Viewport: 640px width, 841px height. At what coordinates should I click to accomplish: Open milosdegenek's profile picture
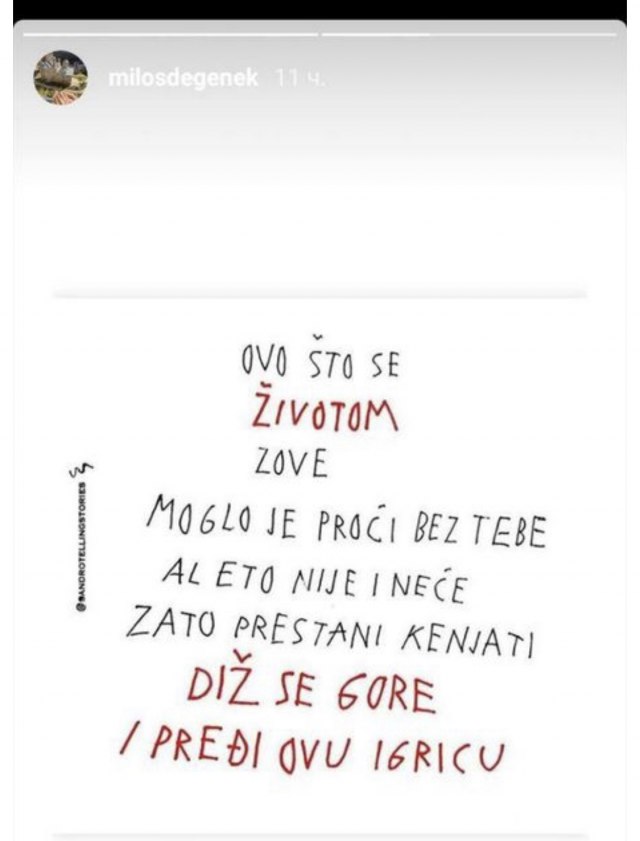pyautogui.click(x=60, y=78)
